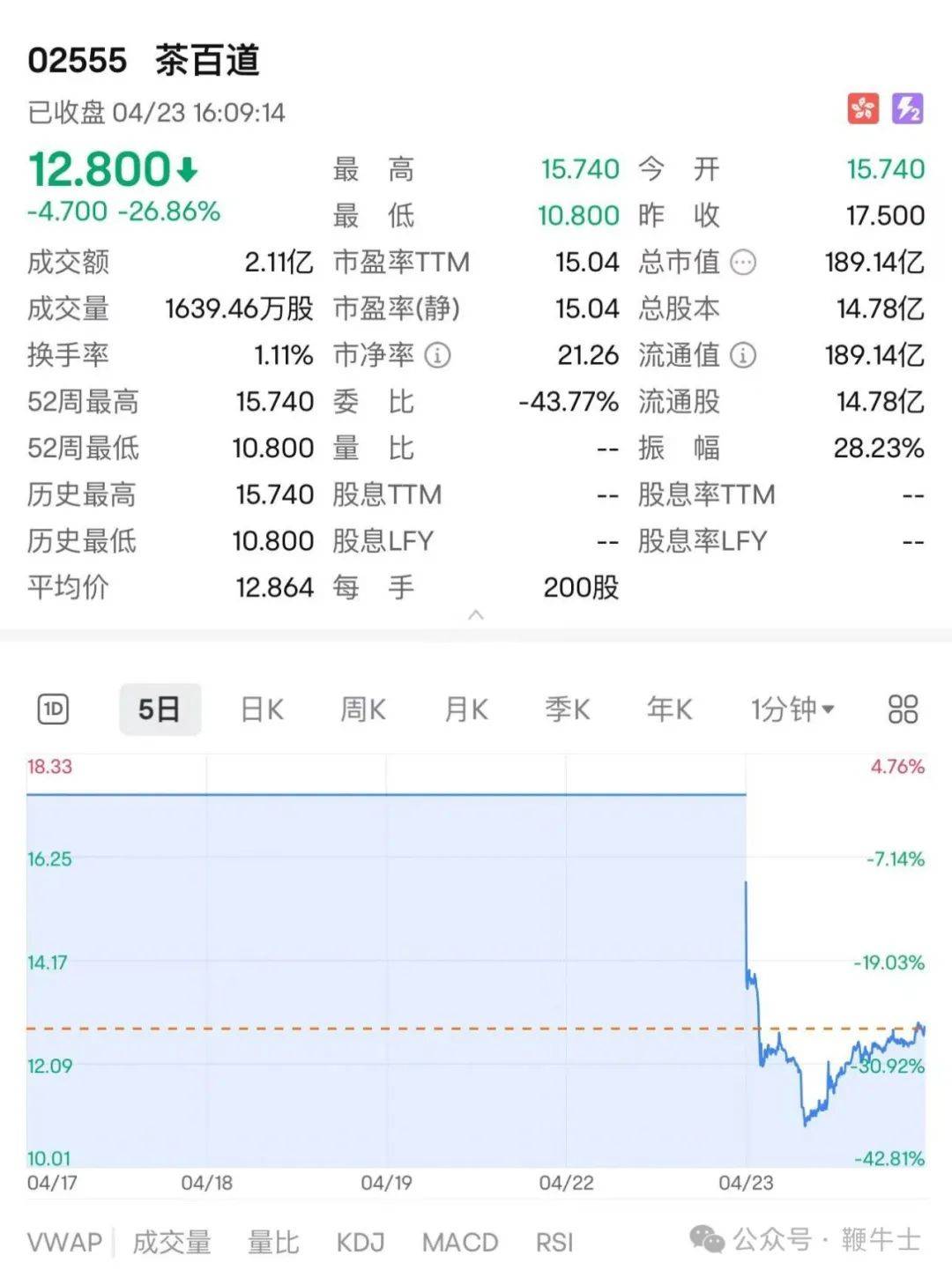This screenshot has height=1278, width=952.
Task: Collapse the quote details via the chevron
Action: (476, 614)
